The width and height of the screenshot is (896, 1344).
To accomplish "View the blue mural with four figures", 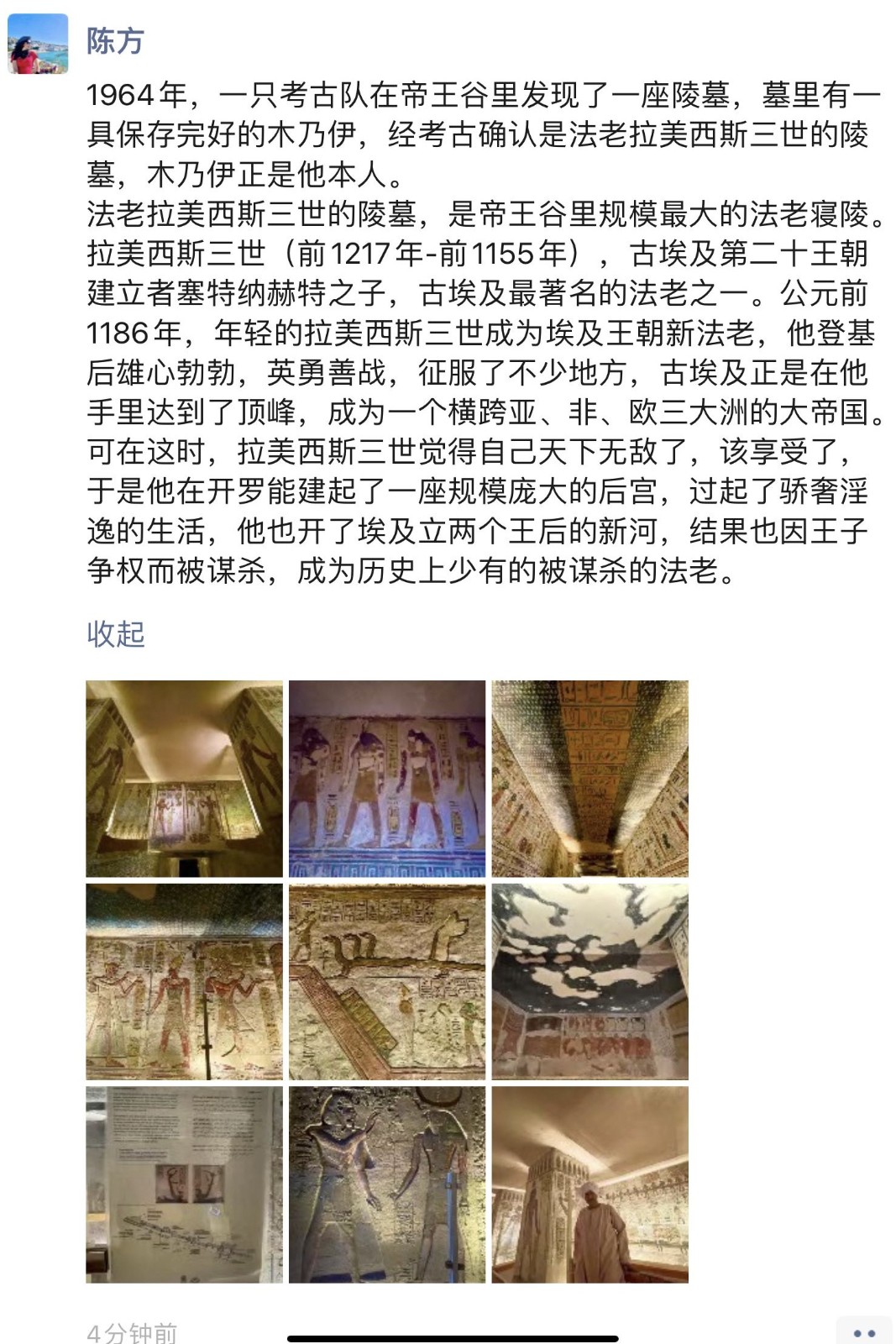I will pos(387,779).
